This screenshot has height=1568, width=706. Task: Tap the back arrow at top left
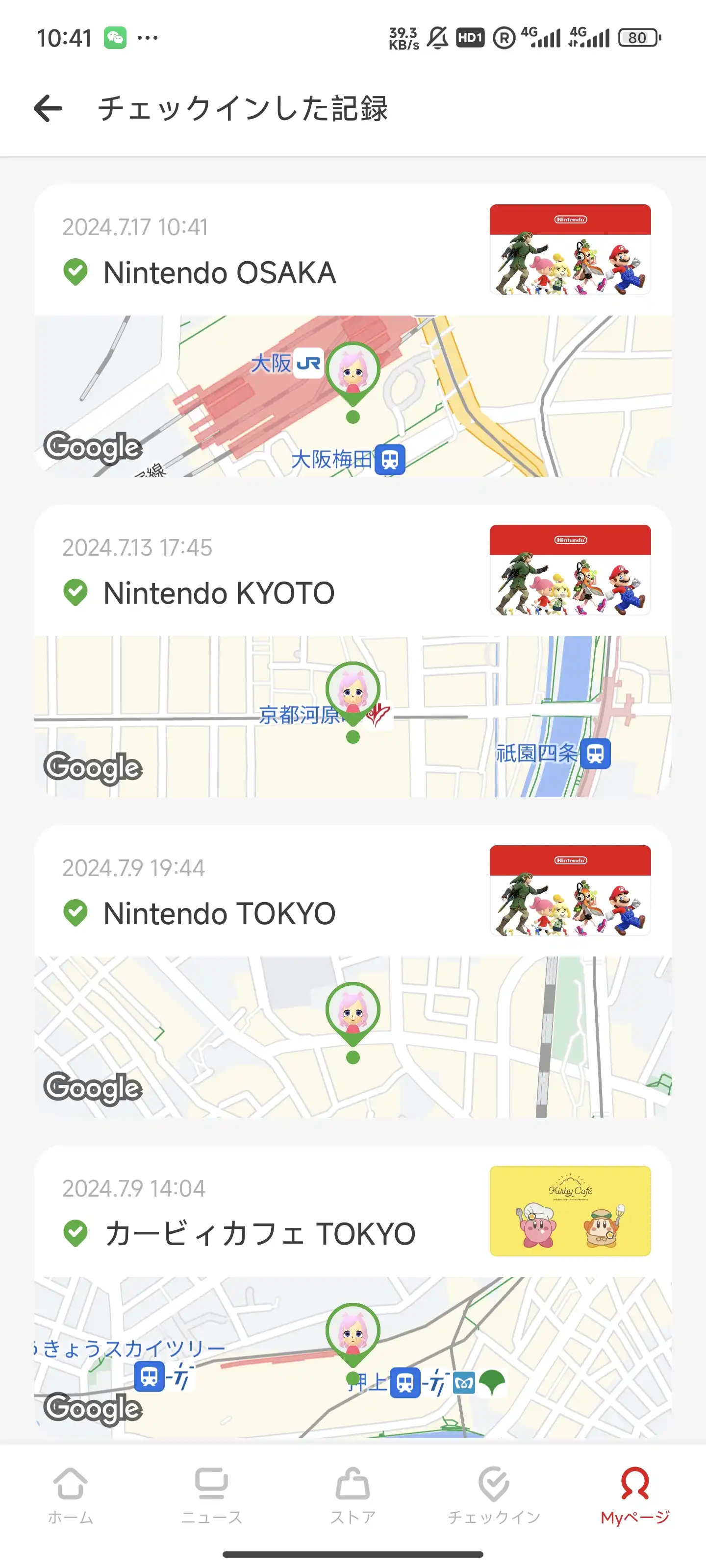pos(48,108)
